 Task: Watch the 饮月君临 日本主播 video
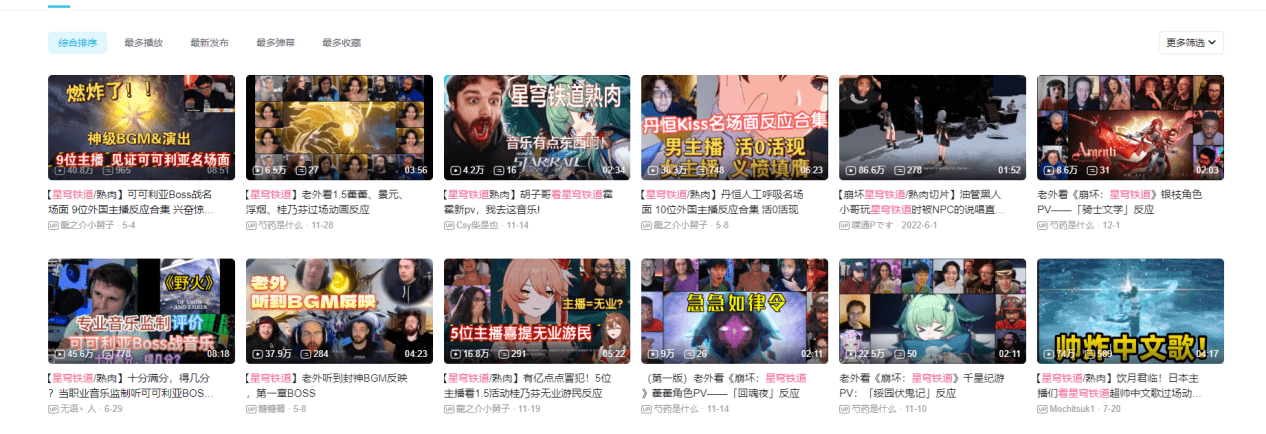[x=1130, y=310]
